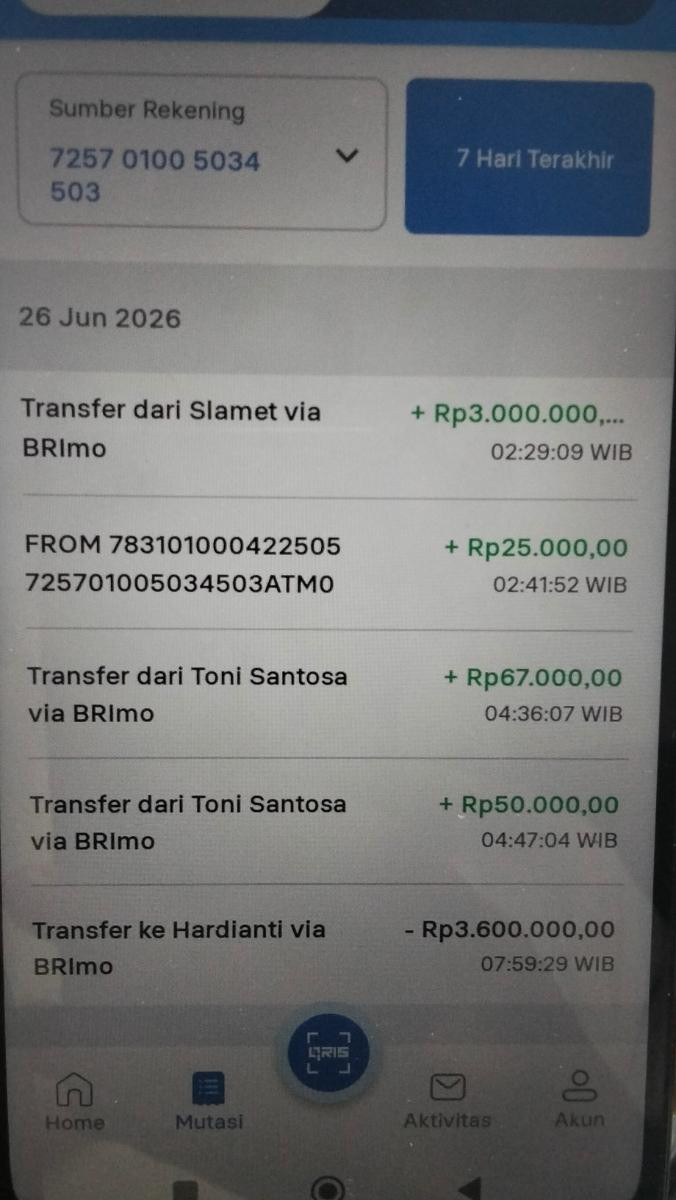Open the transfer from Slamet transaction
The height and width of the screenshot is (1200, 676).
point(326,432)
